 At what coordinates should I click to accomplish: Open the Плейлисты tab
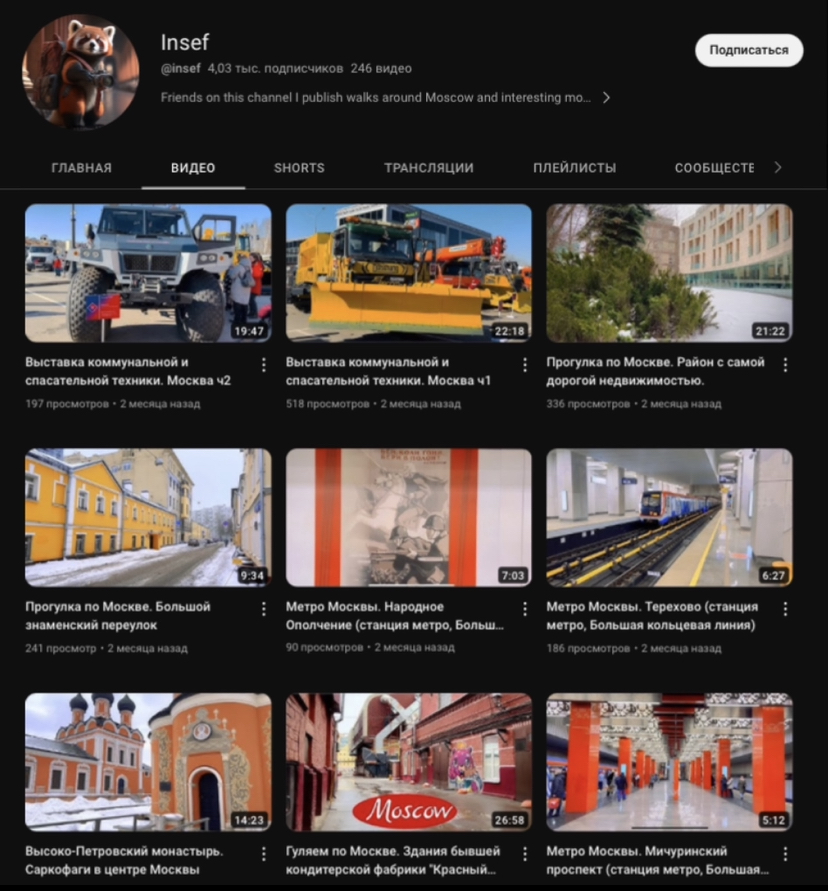[574, 168]
